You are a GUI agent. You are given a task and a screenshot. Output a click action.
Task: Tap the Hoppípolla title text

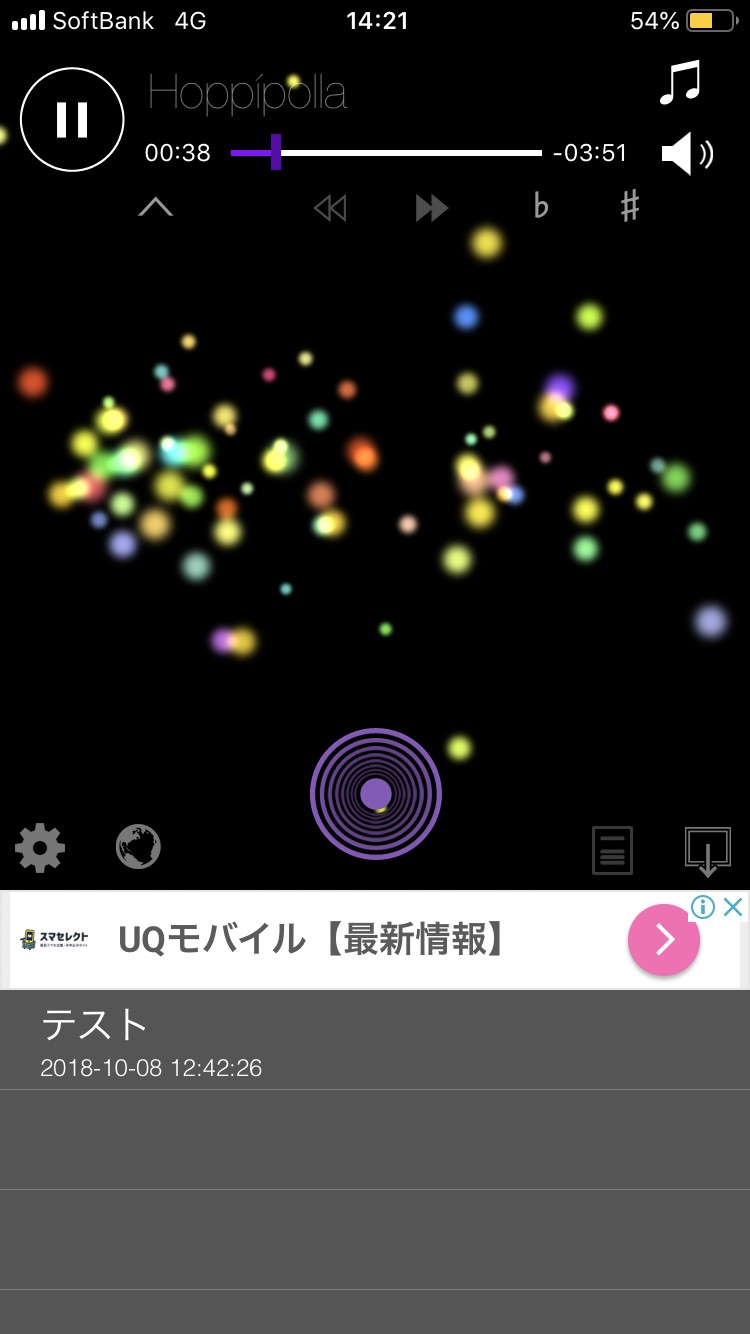coord(247,93)
